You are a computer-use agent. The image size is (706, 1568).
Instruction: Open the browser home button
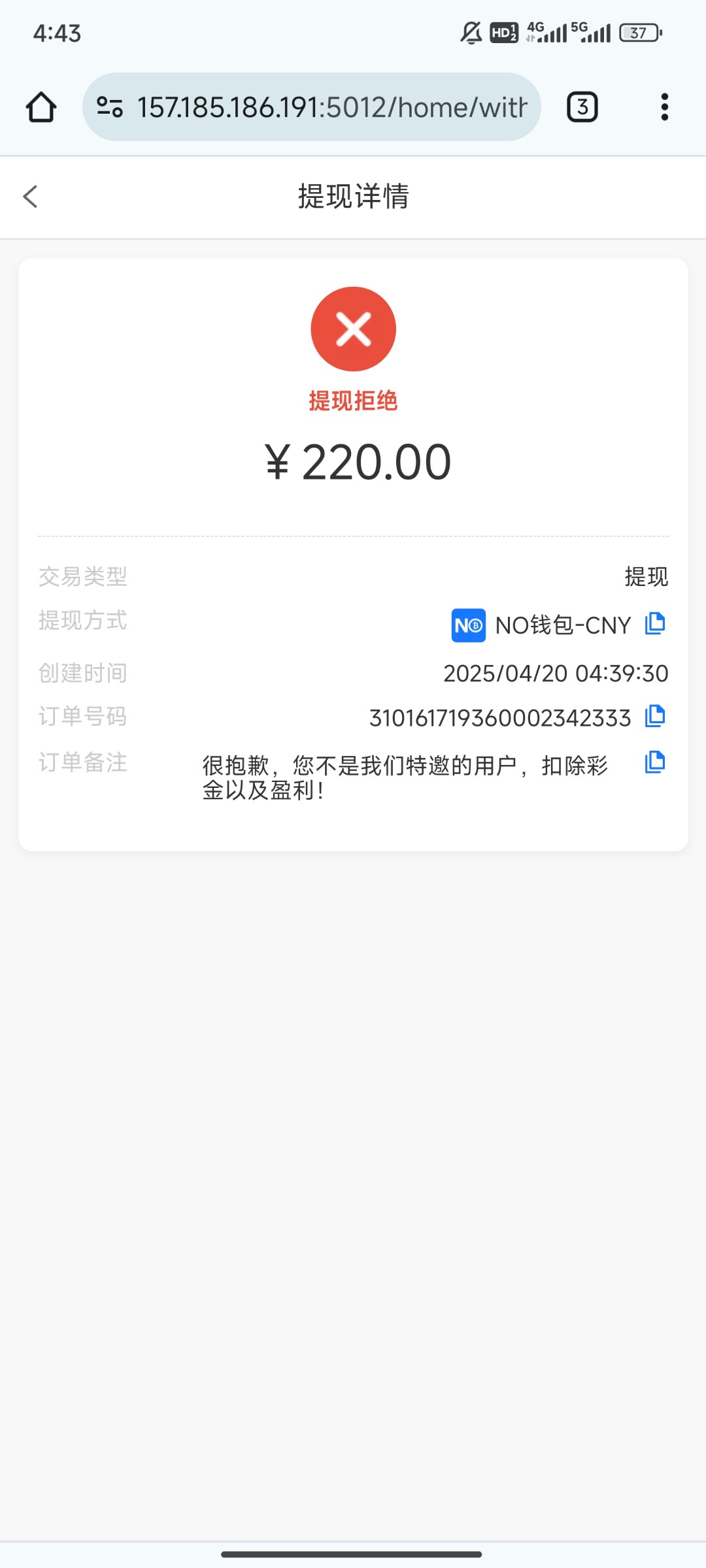pyautogui.click(x=41, y=107)
